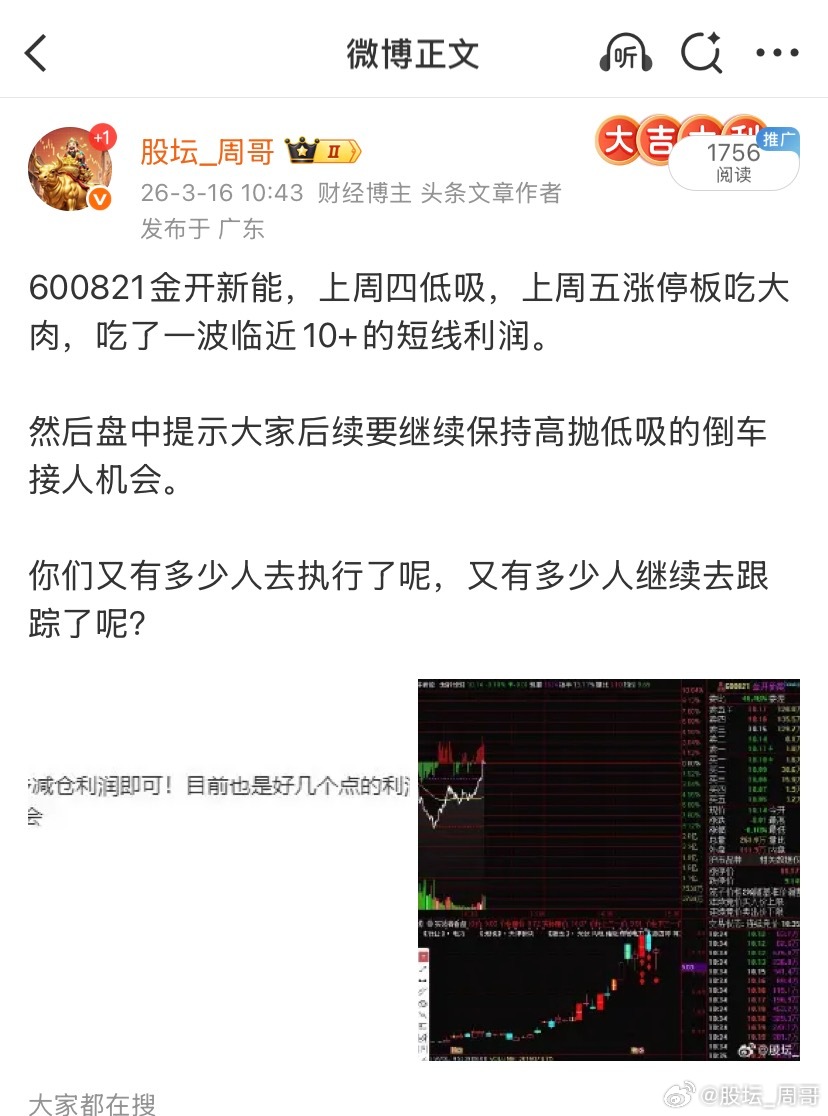Screen dimensions: 828x1116
Task: Tap username 股坛_周哥 to open profile
Action: click(x=206, y=151)
